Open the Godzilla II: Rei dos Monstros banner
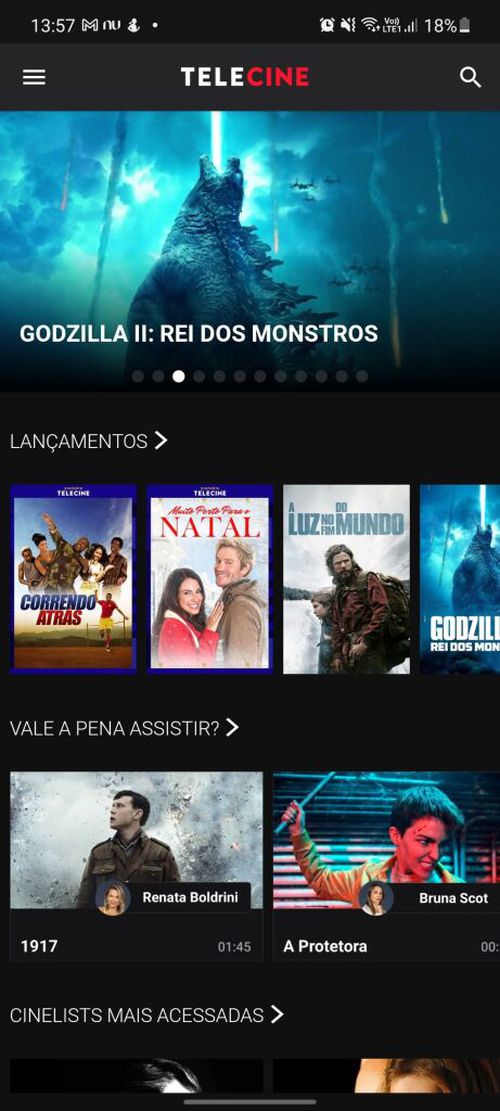The image size is (500, 1111). coord(250,251)
